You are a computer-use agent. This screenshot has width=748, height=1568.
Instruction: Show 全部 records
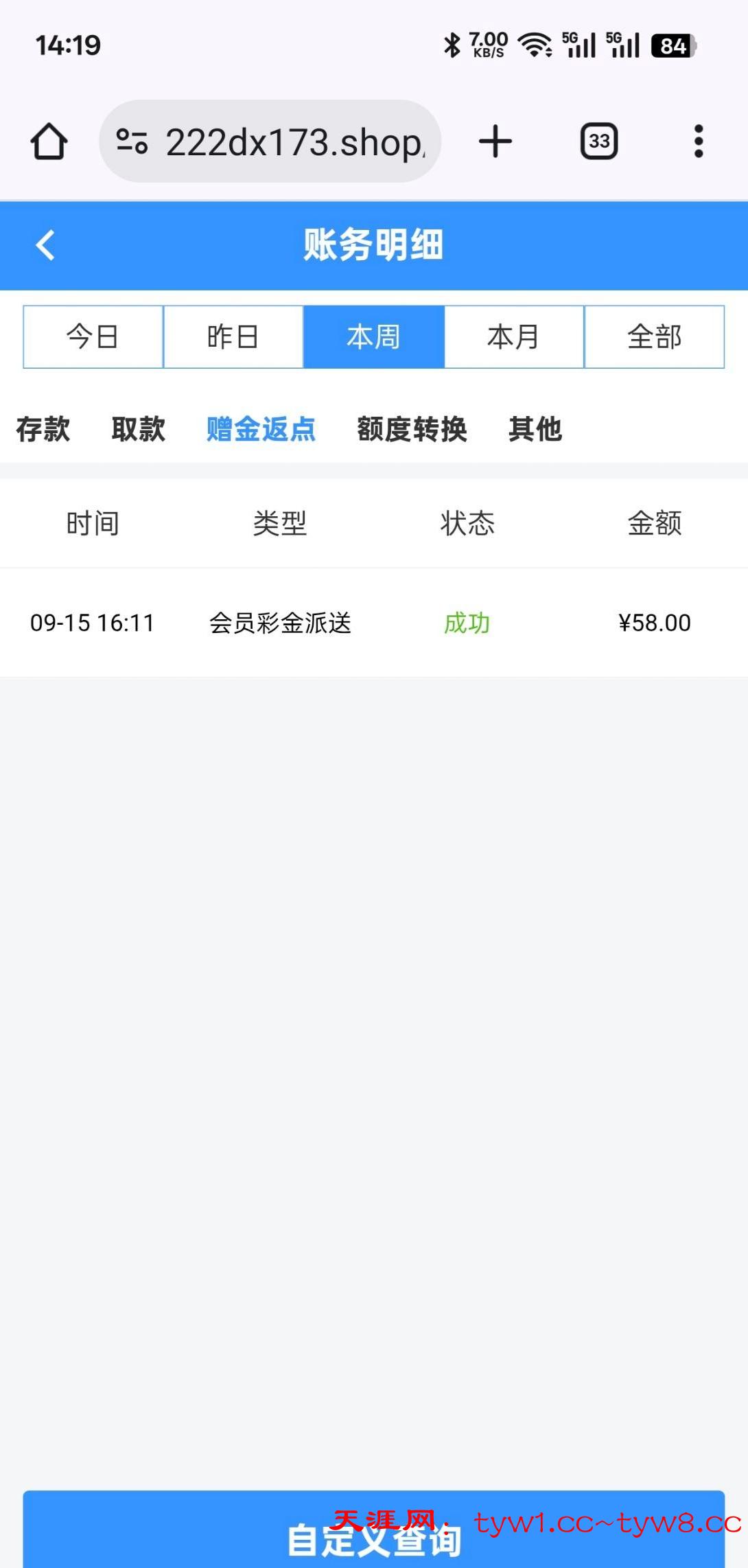(x=654, y=337)
